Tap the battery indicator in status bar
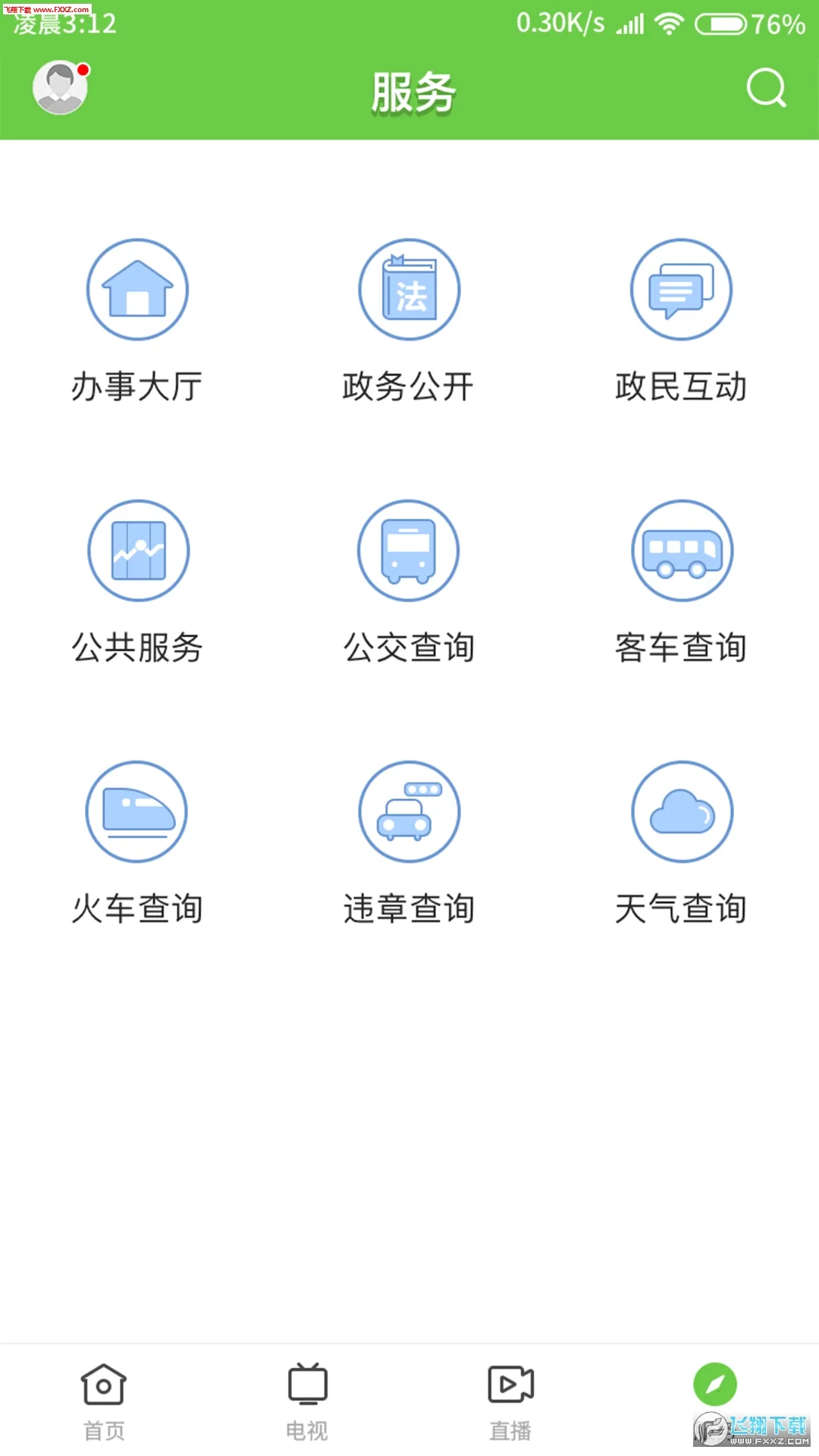This screenshot has width=819, height=1456. tap(722, 23)
